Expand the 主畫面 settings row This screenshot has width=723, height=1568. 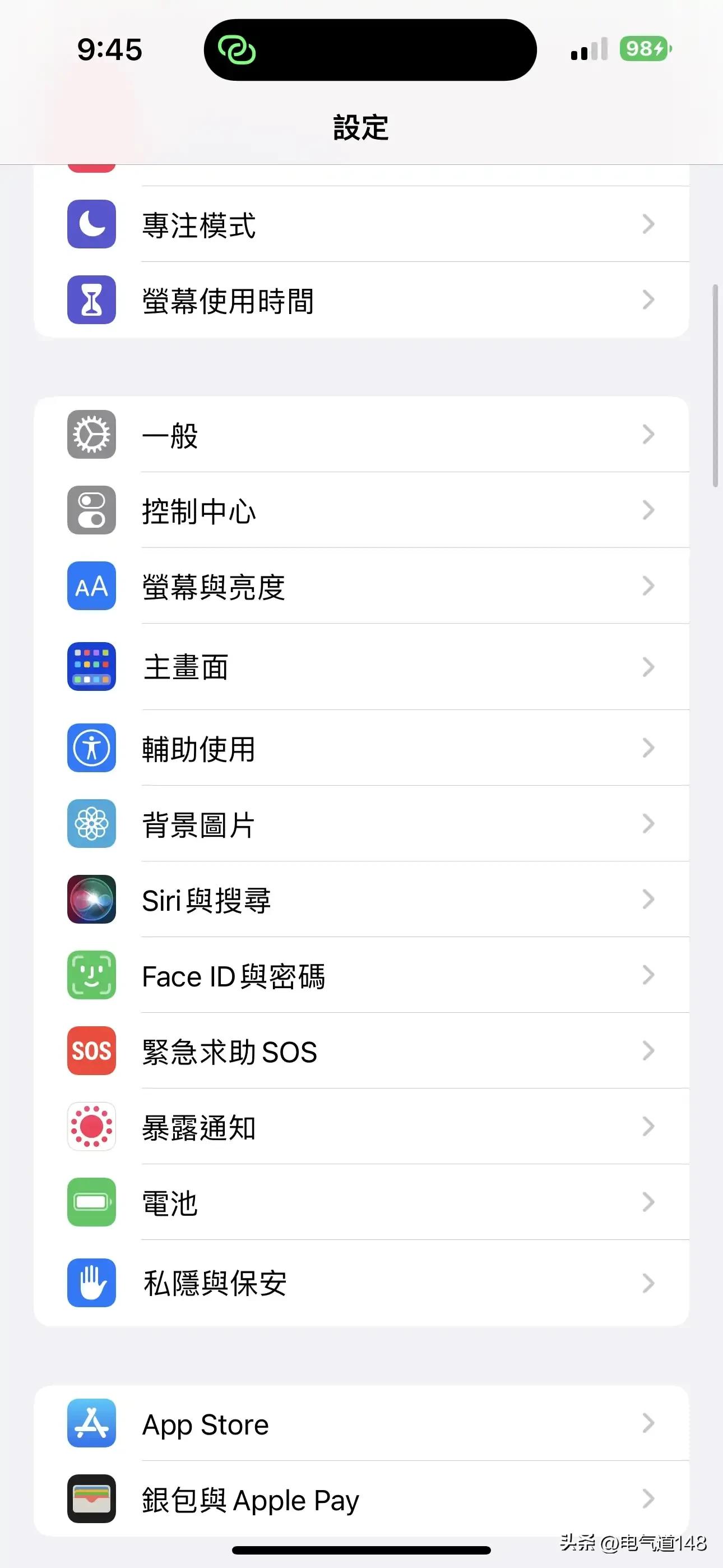click(x=361, y=667)
